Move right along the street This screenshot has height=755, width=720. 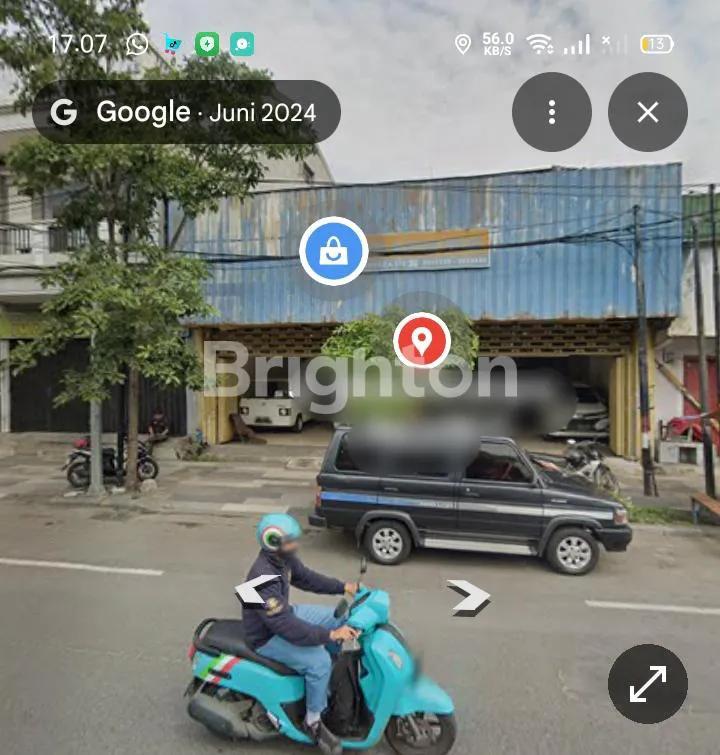point(468,597)
